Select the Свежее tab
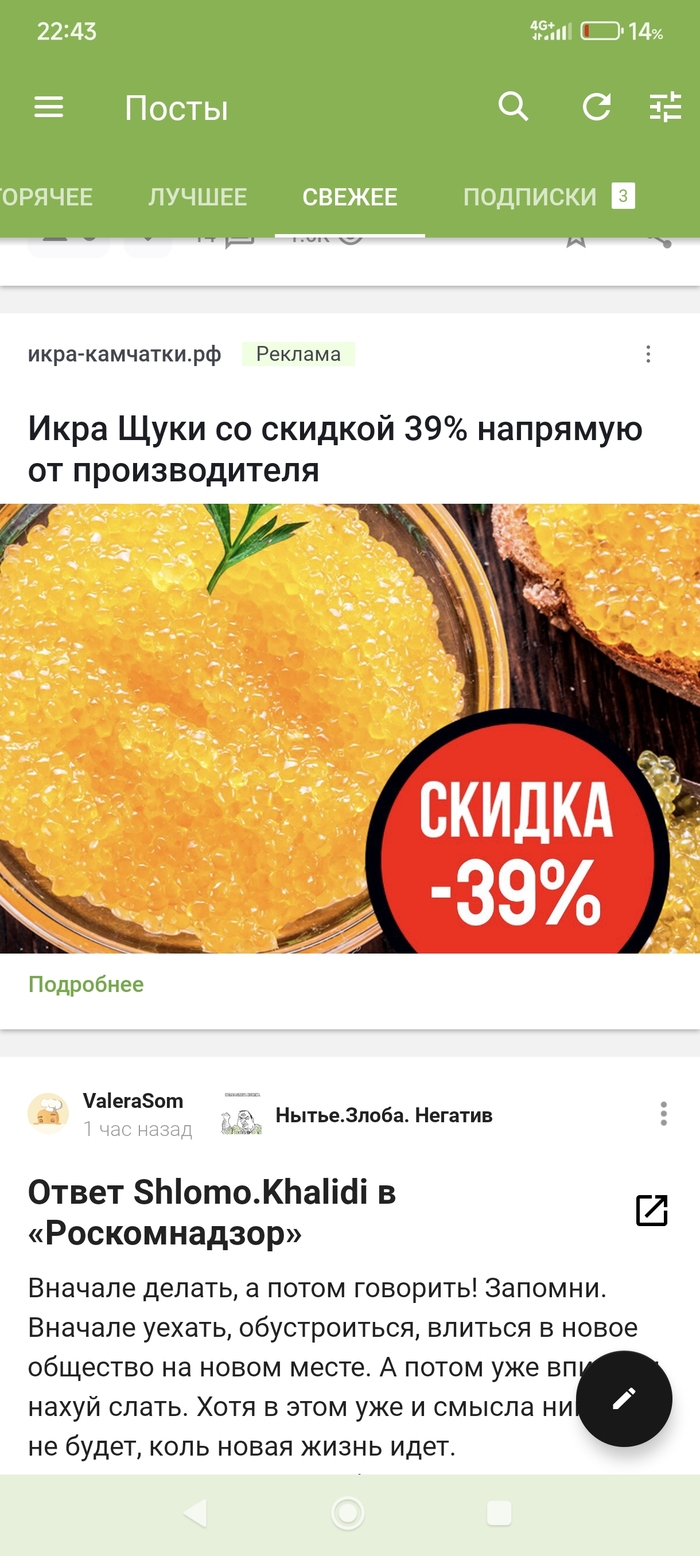The height and width of the screenshot is (1556, 700). pyautogui.click(x=349, y=197)
